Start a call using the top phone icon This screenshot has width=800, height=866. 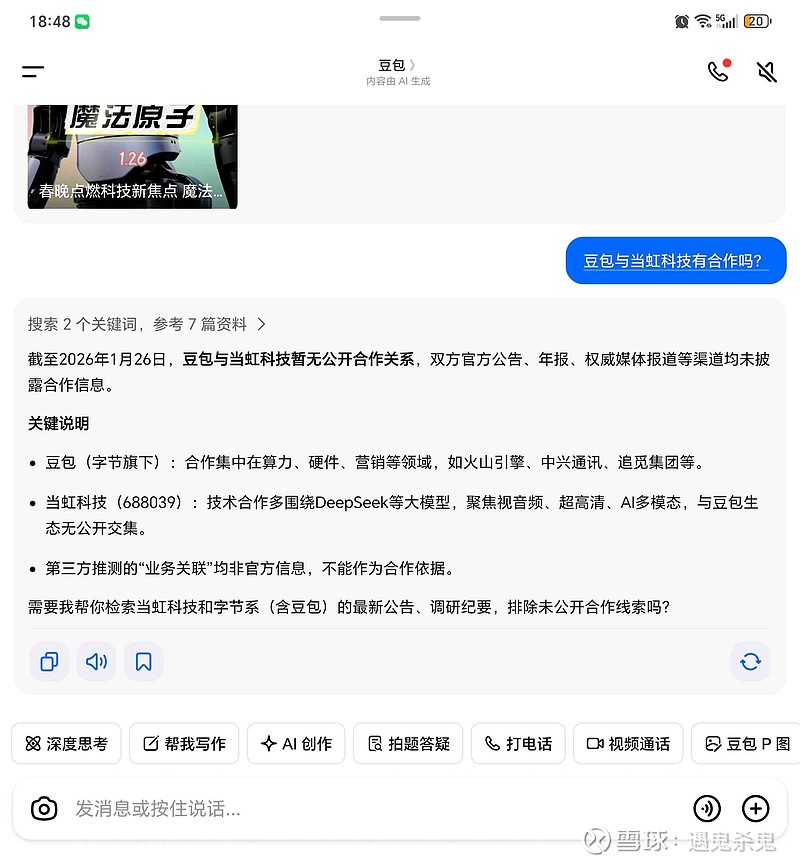[x=719, y=71]
